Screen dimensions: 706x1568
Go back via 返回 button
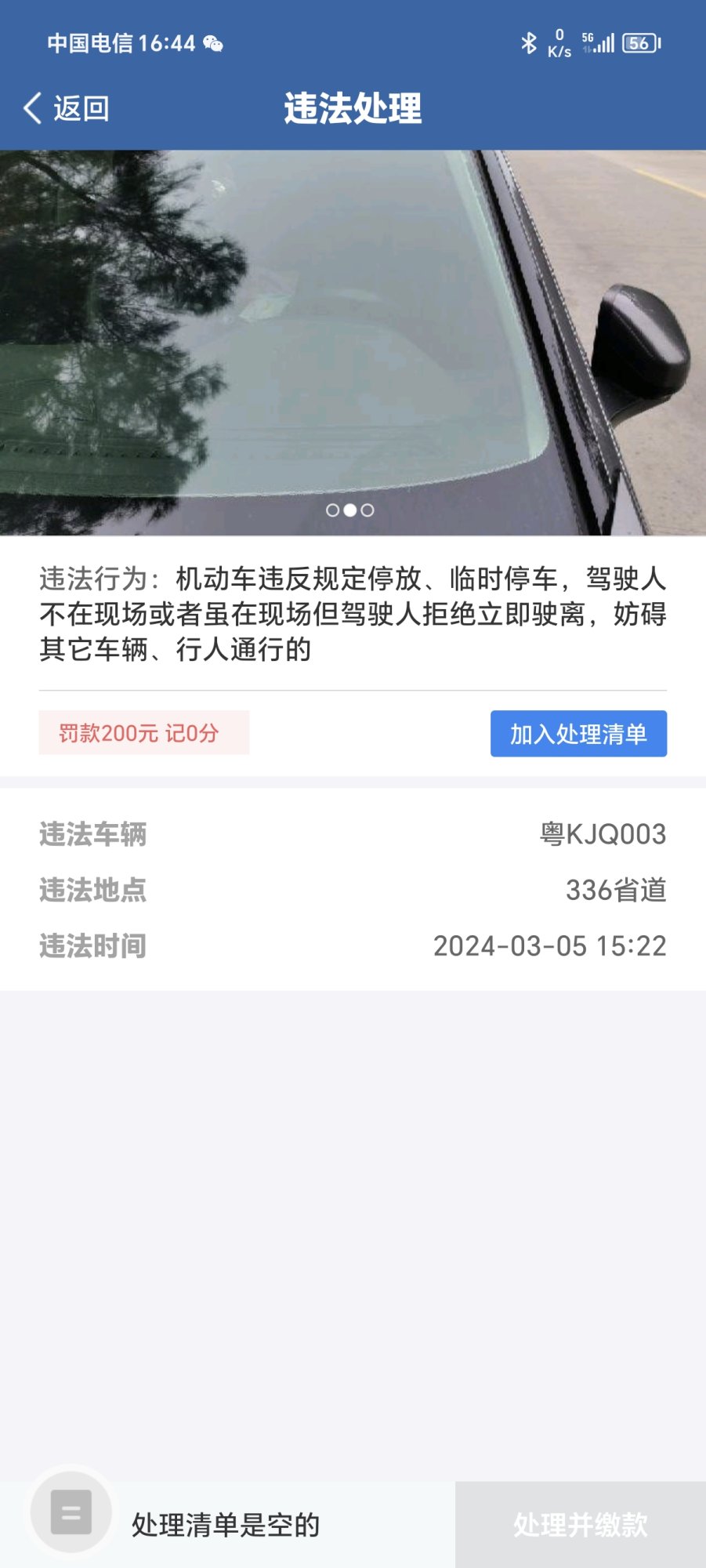pyautogui.click(x=67, y=108)
